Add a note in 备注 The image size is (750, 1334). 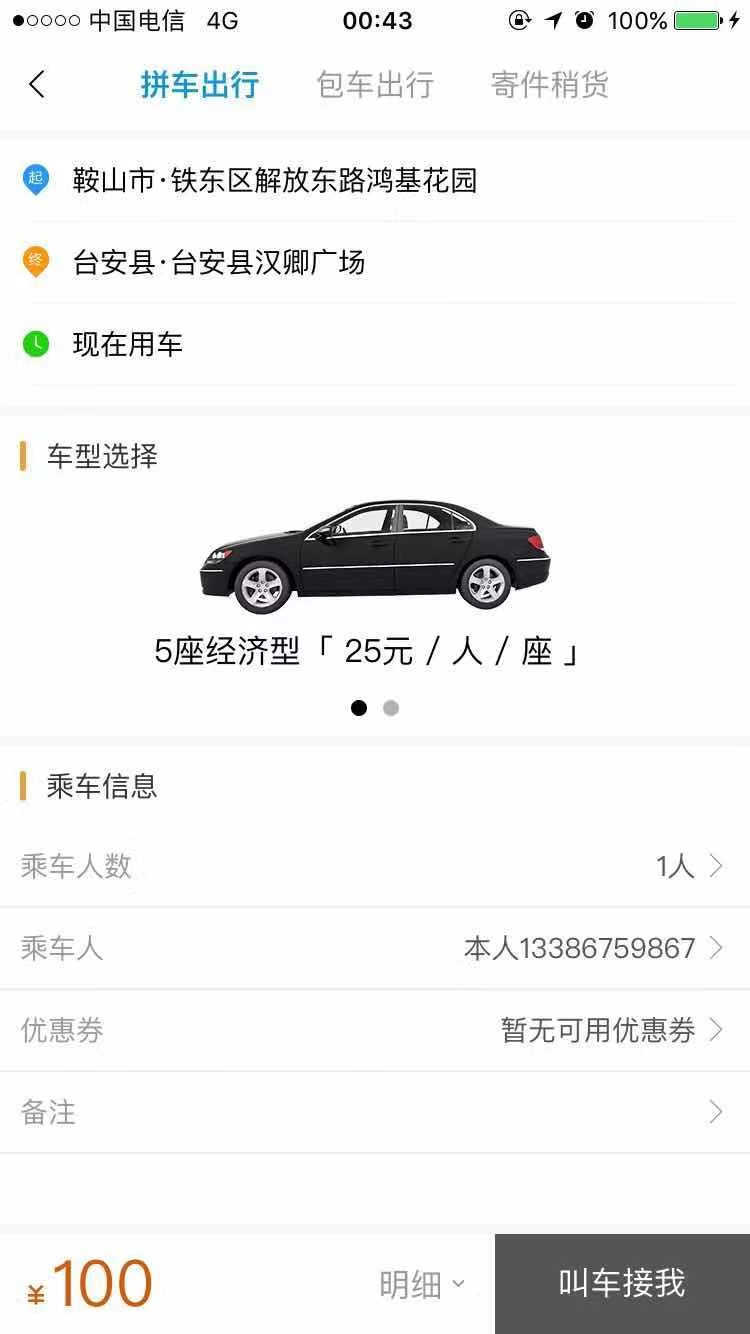click(x=375, y=1112)
